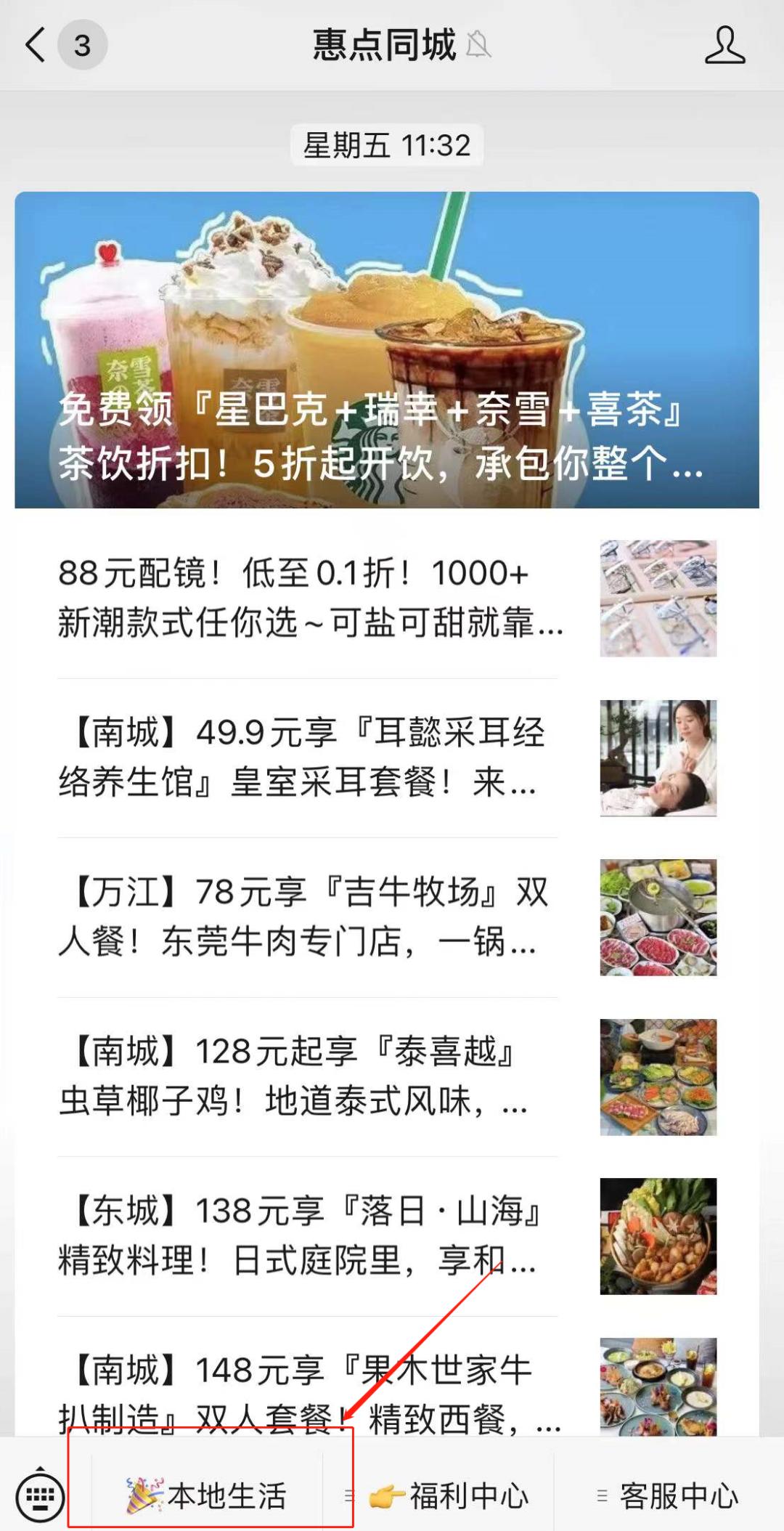Tap the tea drinks banner about 星巴克 discounts
This screenshot has height=1531, width=784.
click(392, 349)
